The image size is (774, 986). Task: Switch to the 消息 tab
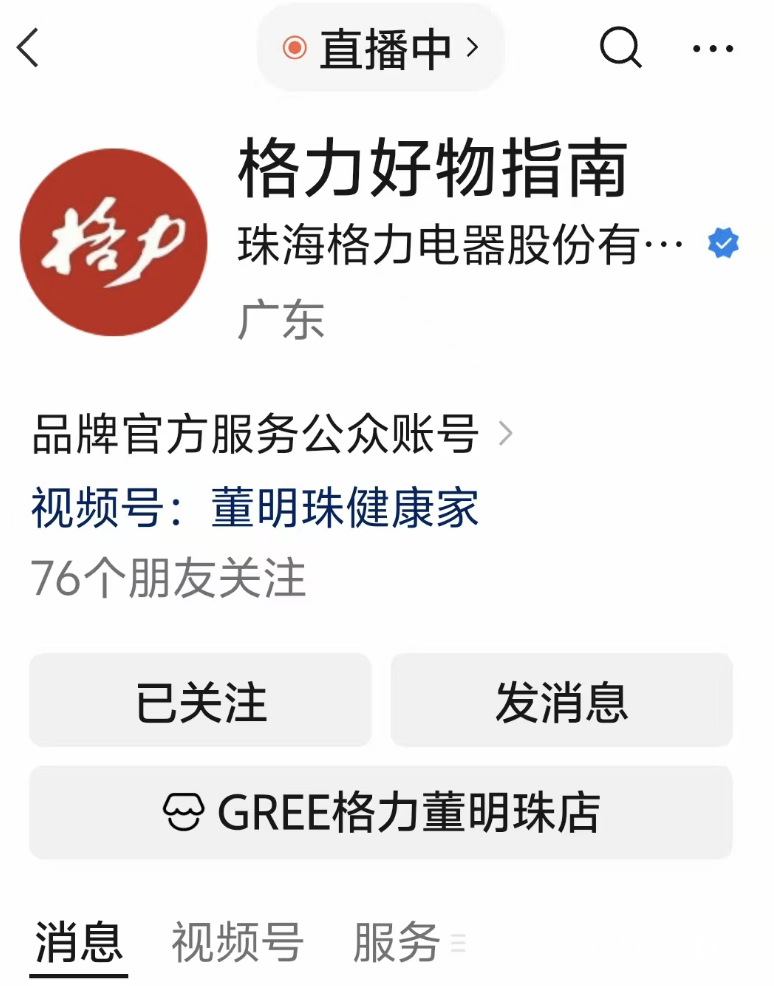point(79,943)
